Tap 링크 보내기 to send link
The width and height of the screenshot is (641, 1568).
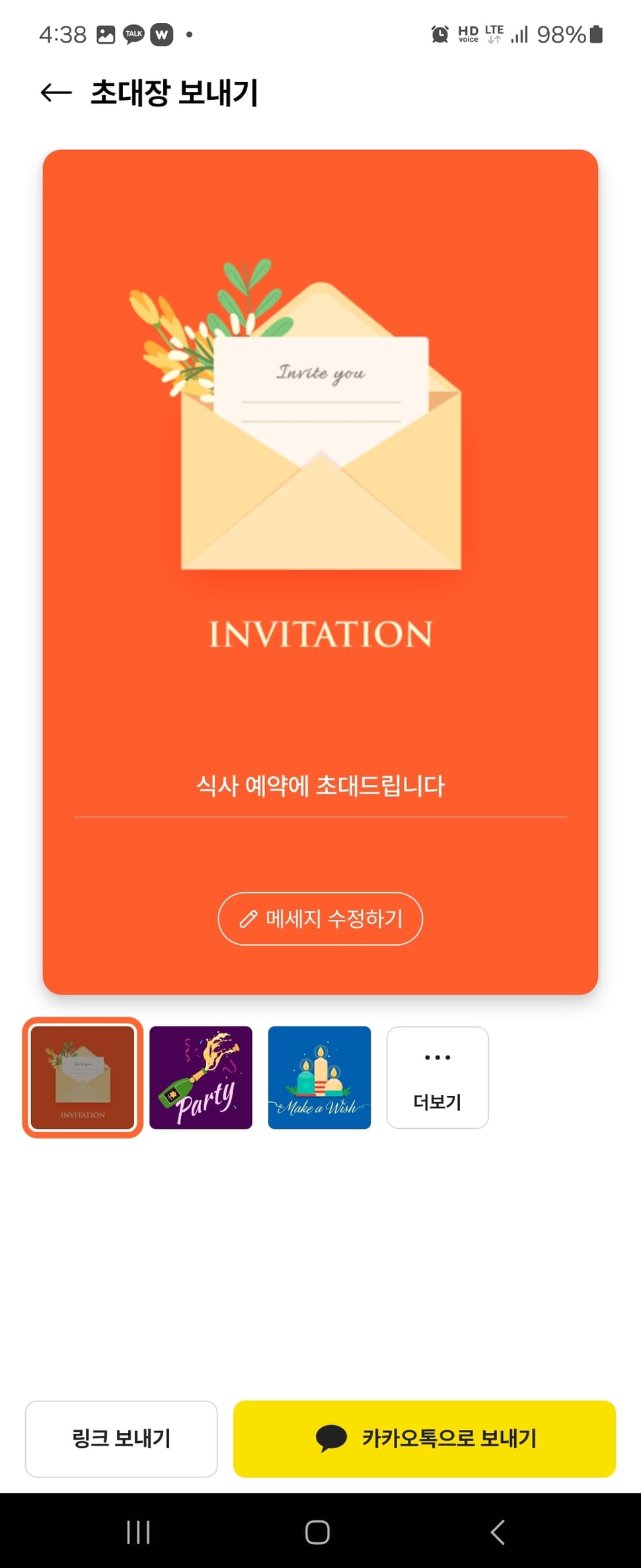coord(122,1438)
